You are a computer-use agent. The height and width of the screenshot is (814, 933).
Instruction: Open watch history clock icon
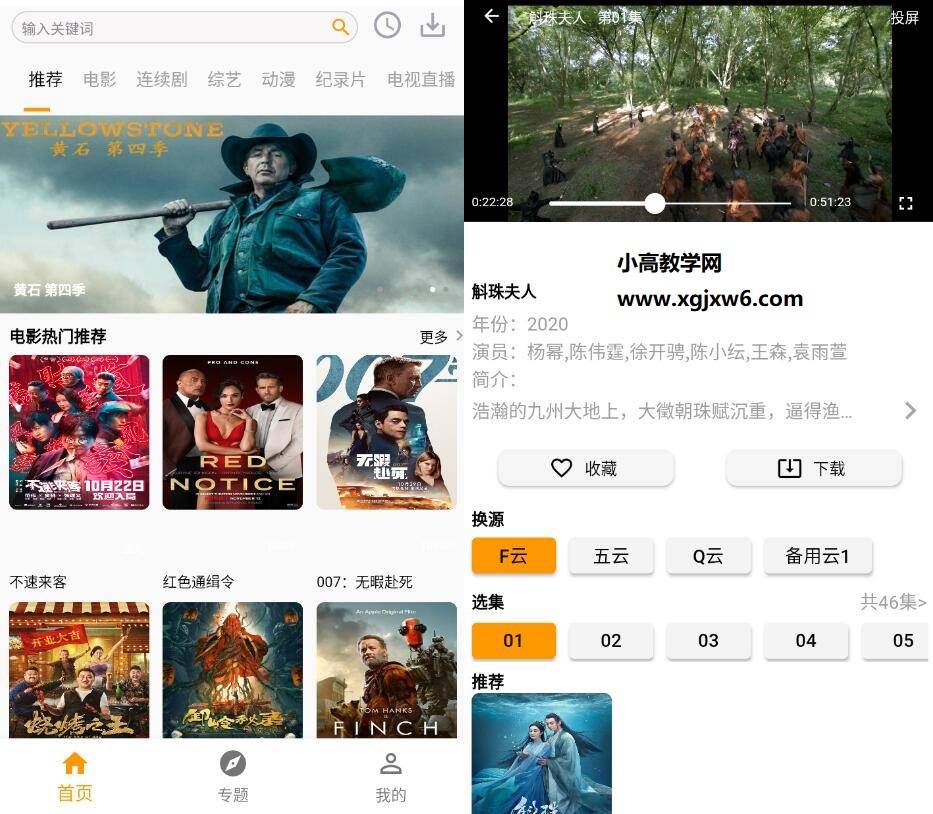coord(387,26)
